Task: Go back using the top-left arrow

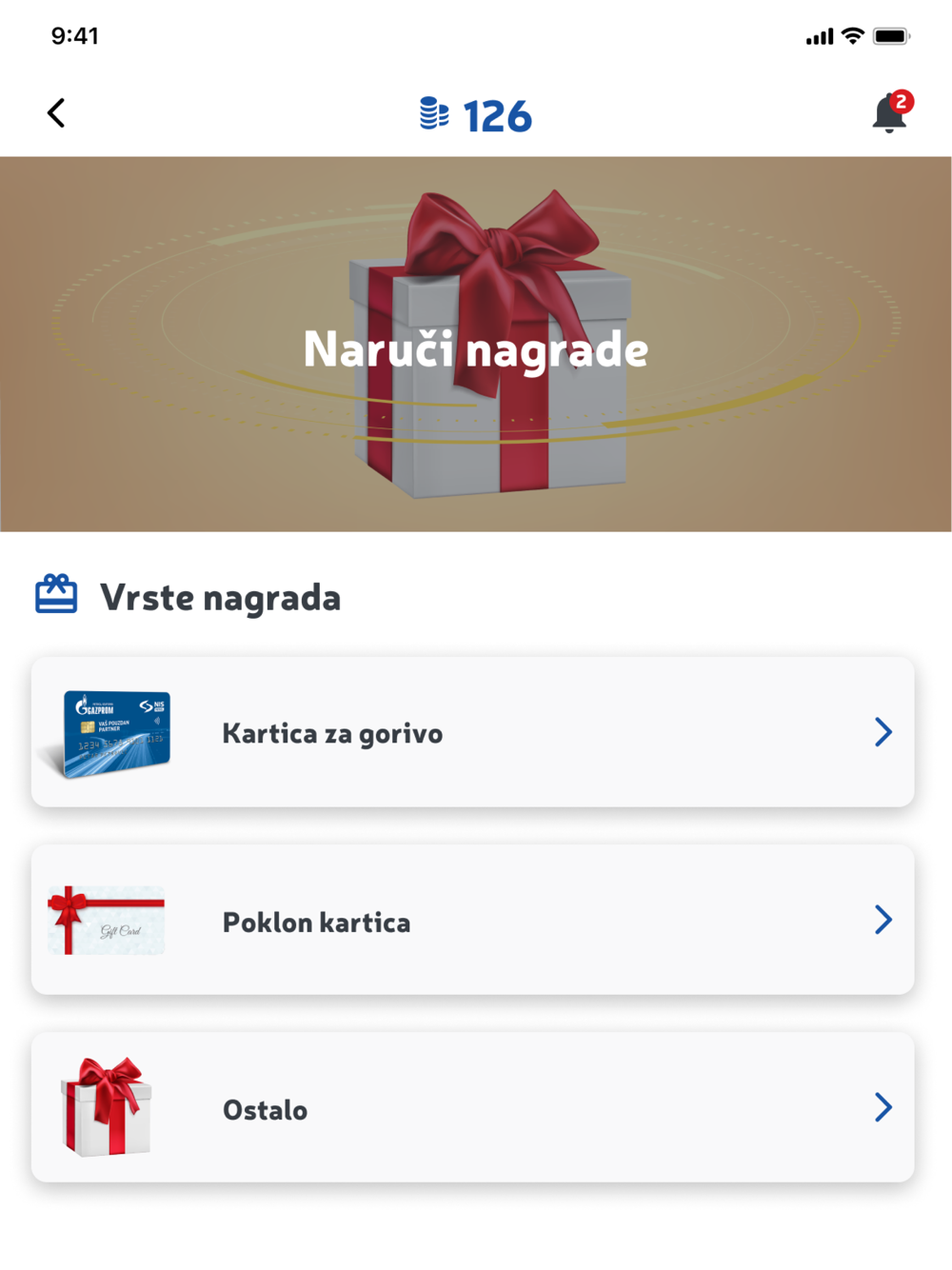Action: [x=56, y=113]
